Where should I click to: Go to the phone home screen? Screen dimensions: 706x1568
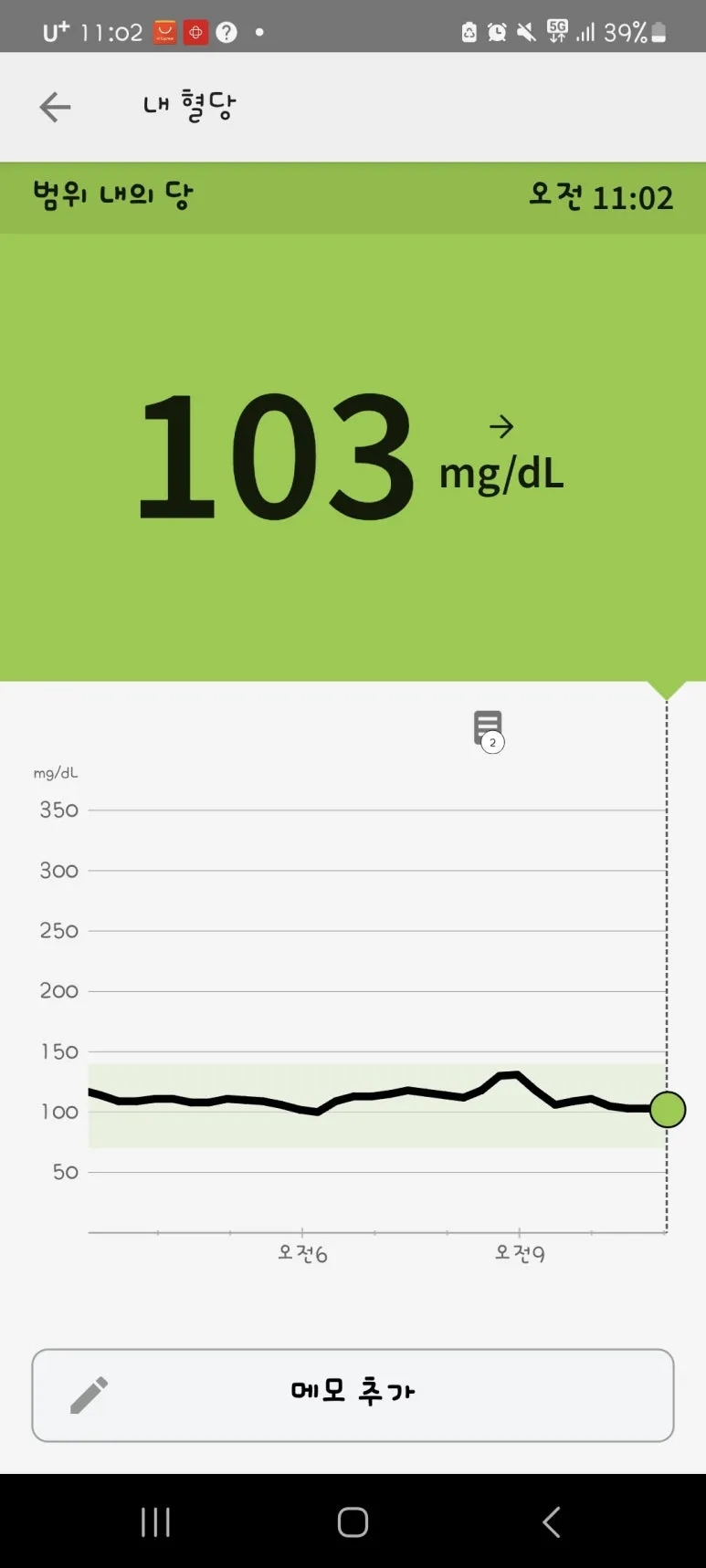point(353,1521)
